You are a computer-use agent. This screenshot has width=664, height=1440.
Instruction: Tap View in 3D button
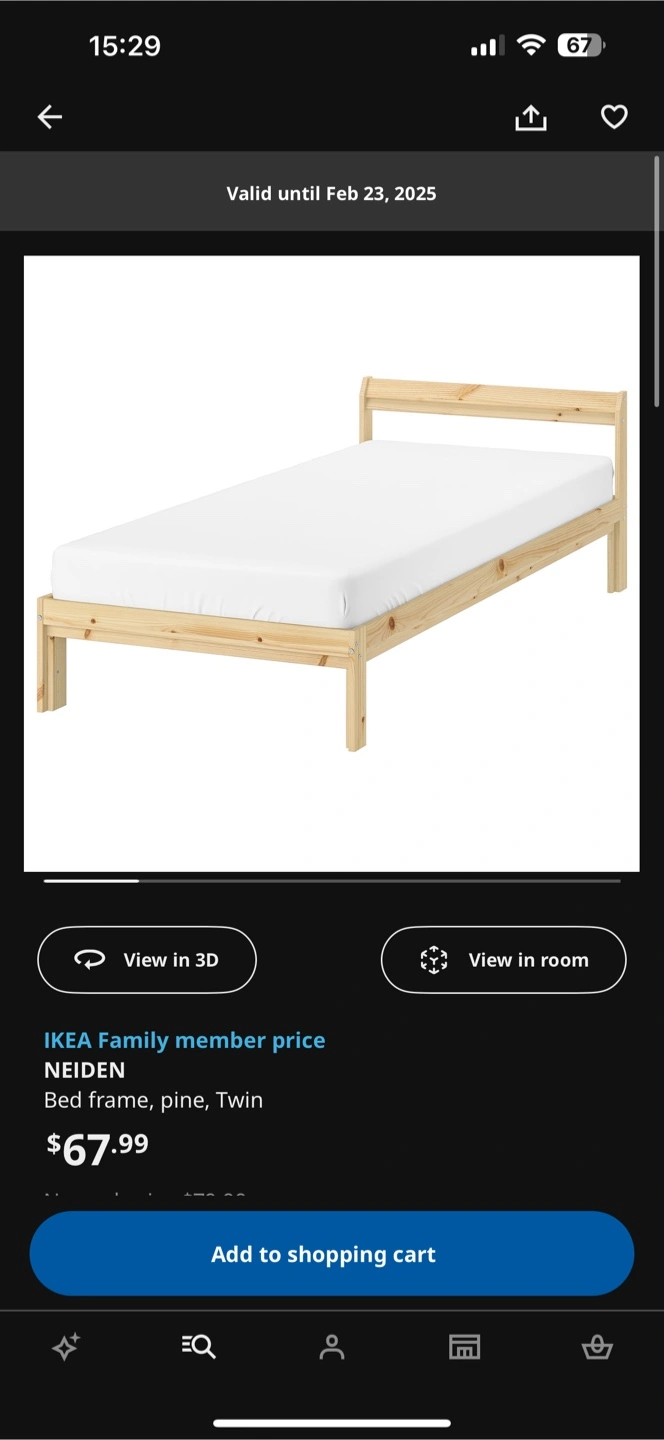[x=147, y=960]
